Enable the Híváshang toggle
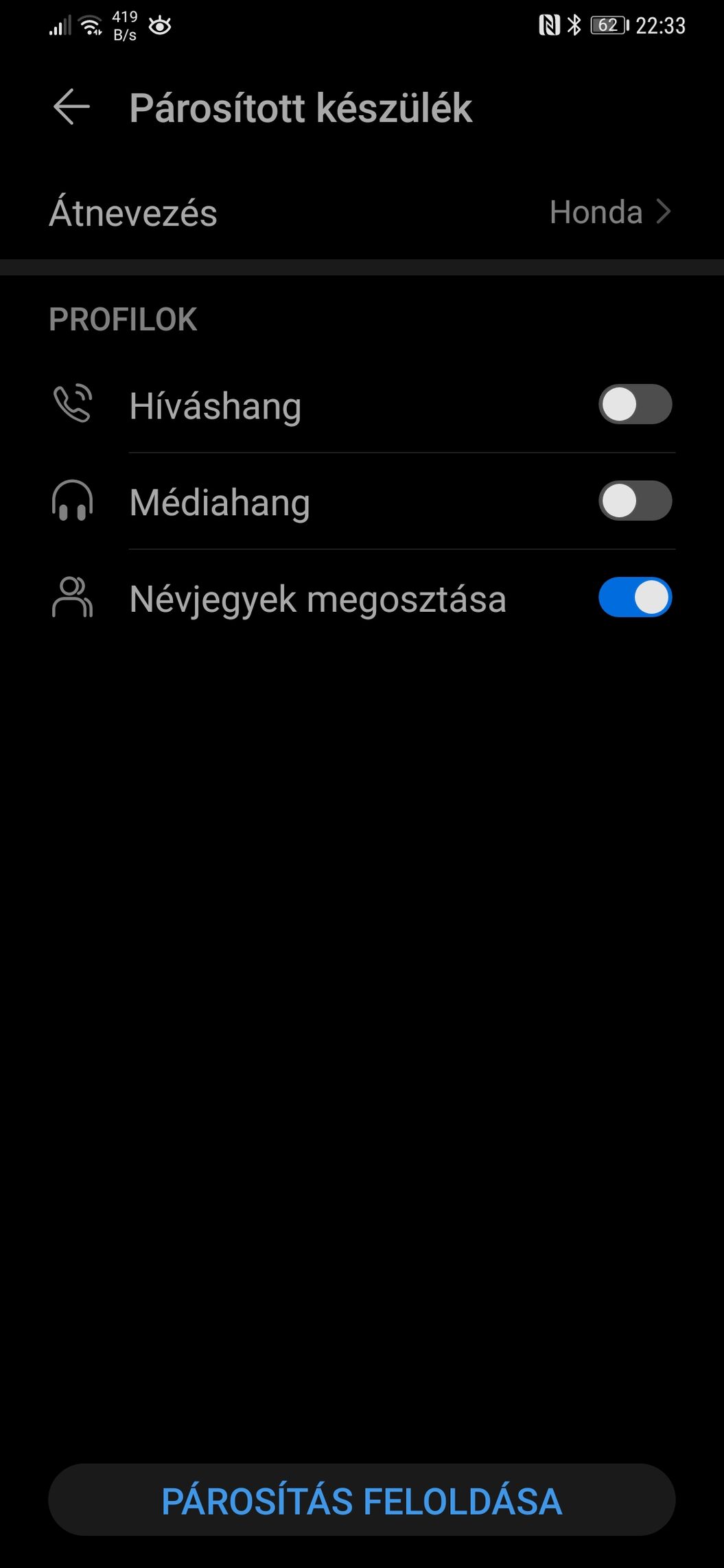This screenshot has width=724, height=1568. pos(635,405)
